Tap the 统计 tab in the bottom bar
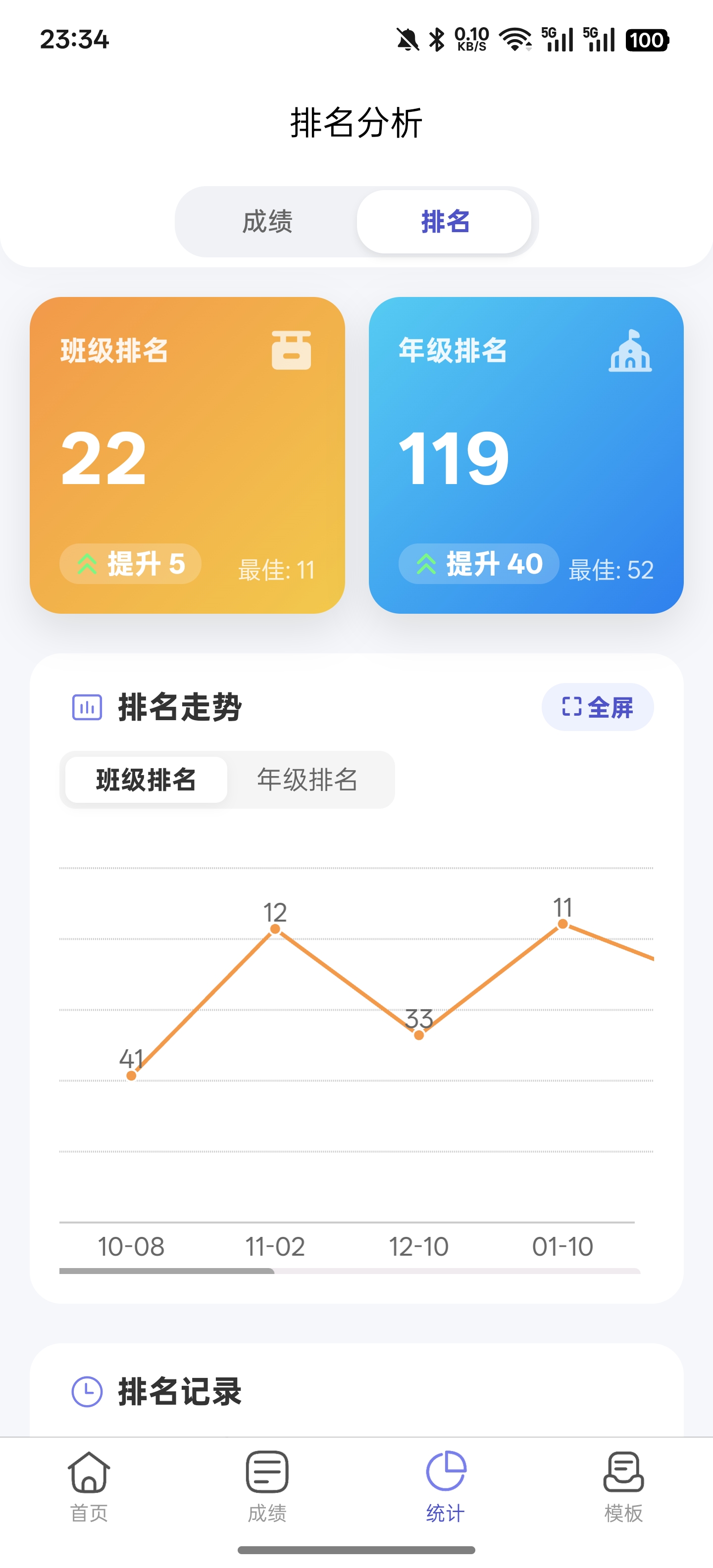Viewport: 713px width, 1568px height. click(x=445, y=1485)
